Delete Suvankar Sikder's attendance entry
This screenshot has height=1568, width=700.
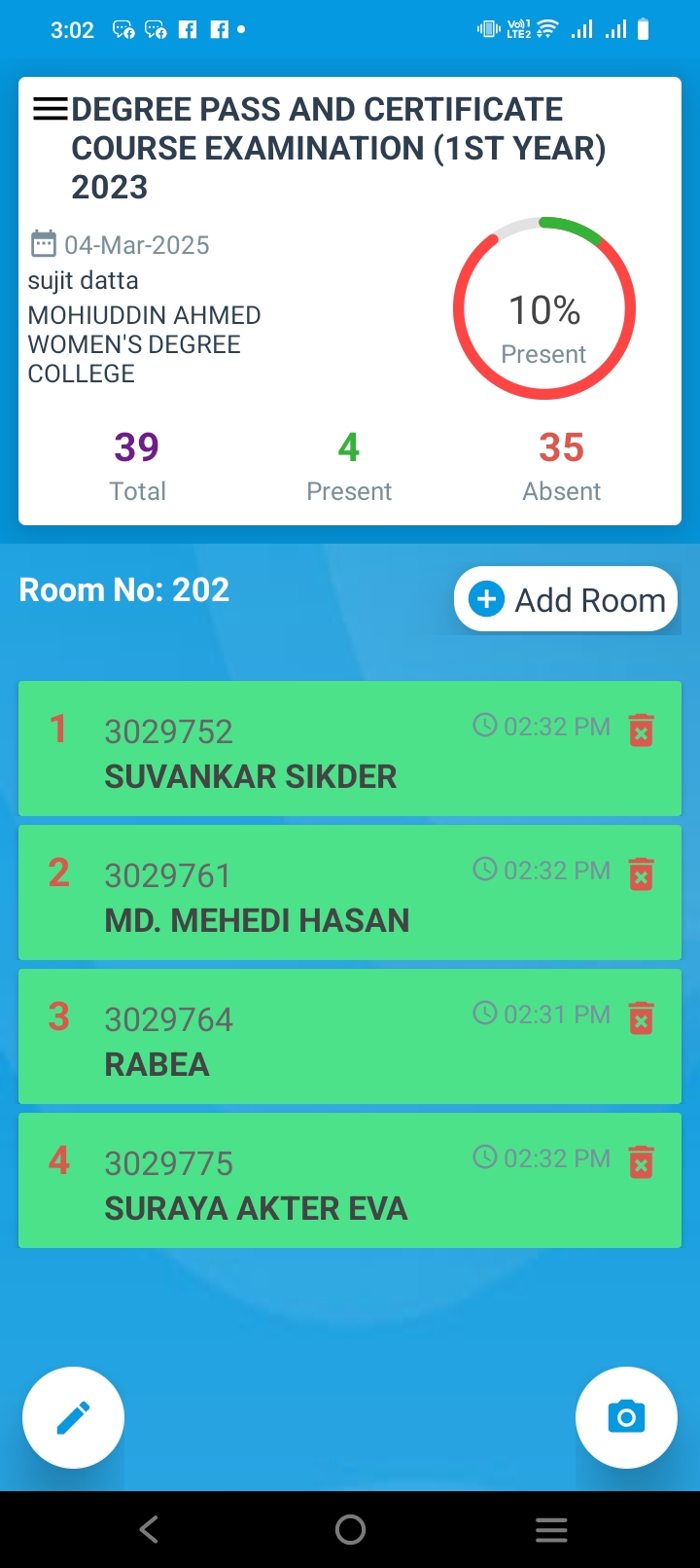pyautogui.click(x=641, y=730)
